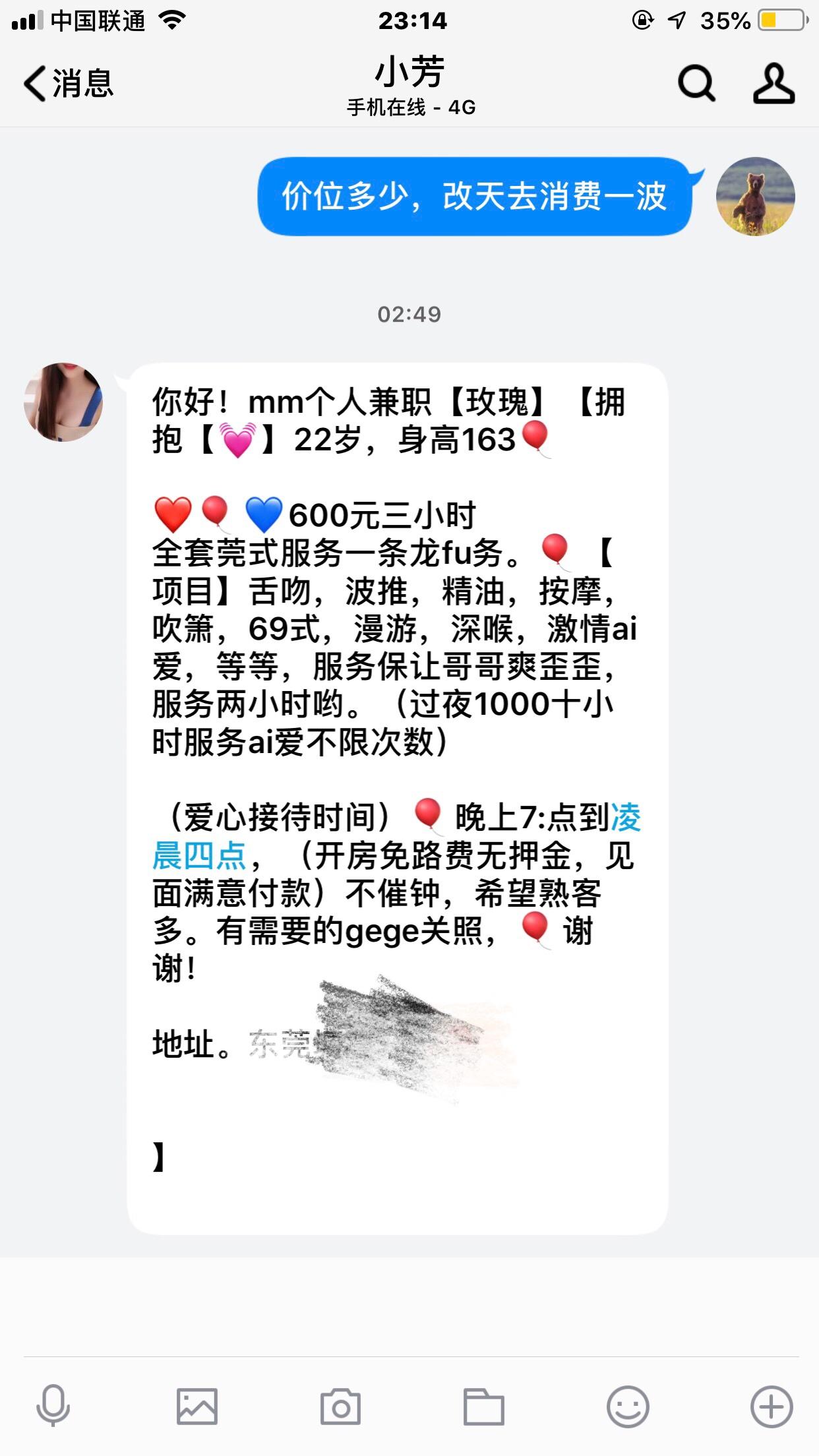Open chat search with magnifier icon
The height and width of the screenshot is (1456, 819).
coord(696,84)
